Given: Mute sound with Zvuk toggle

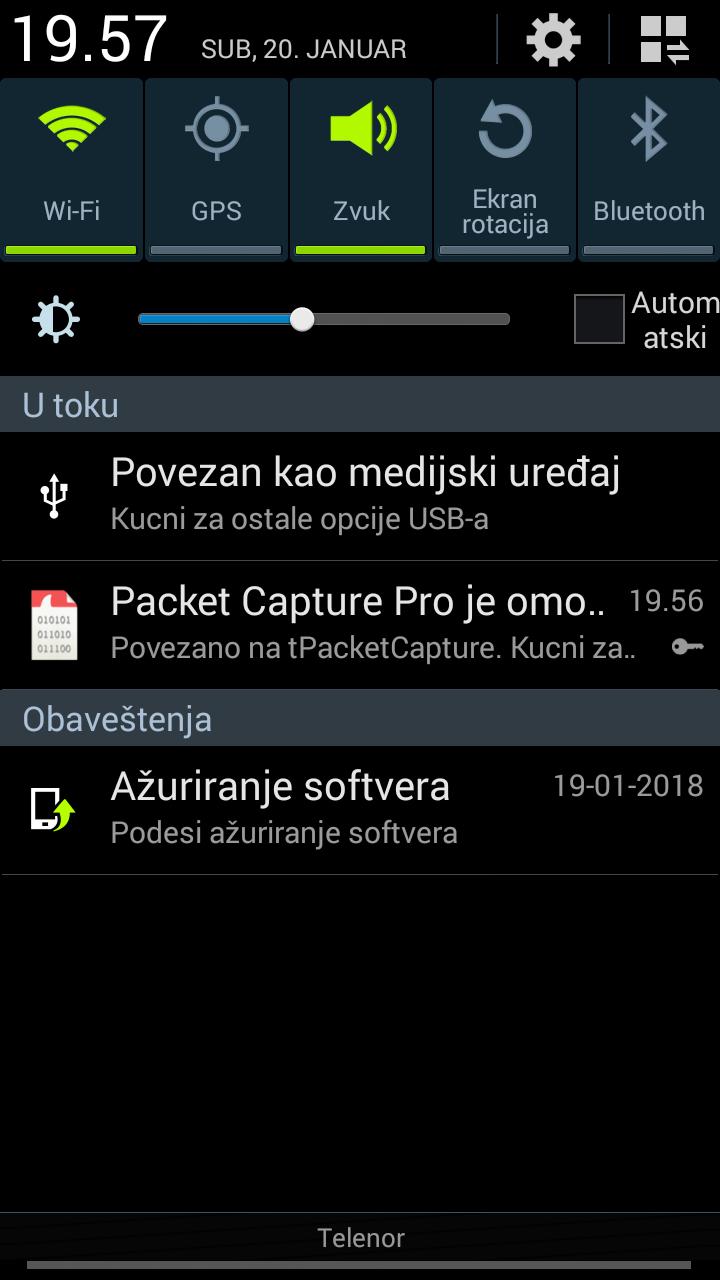Looking at the screenshot, I should pyautogui.click(x=361, y=168).
